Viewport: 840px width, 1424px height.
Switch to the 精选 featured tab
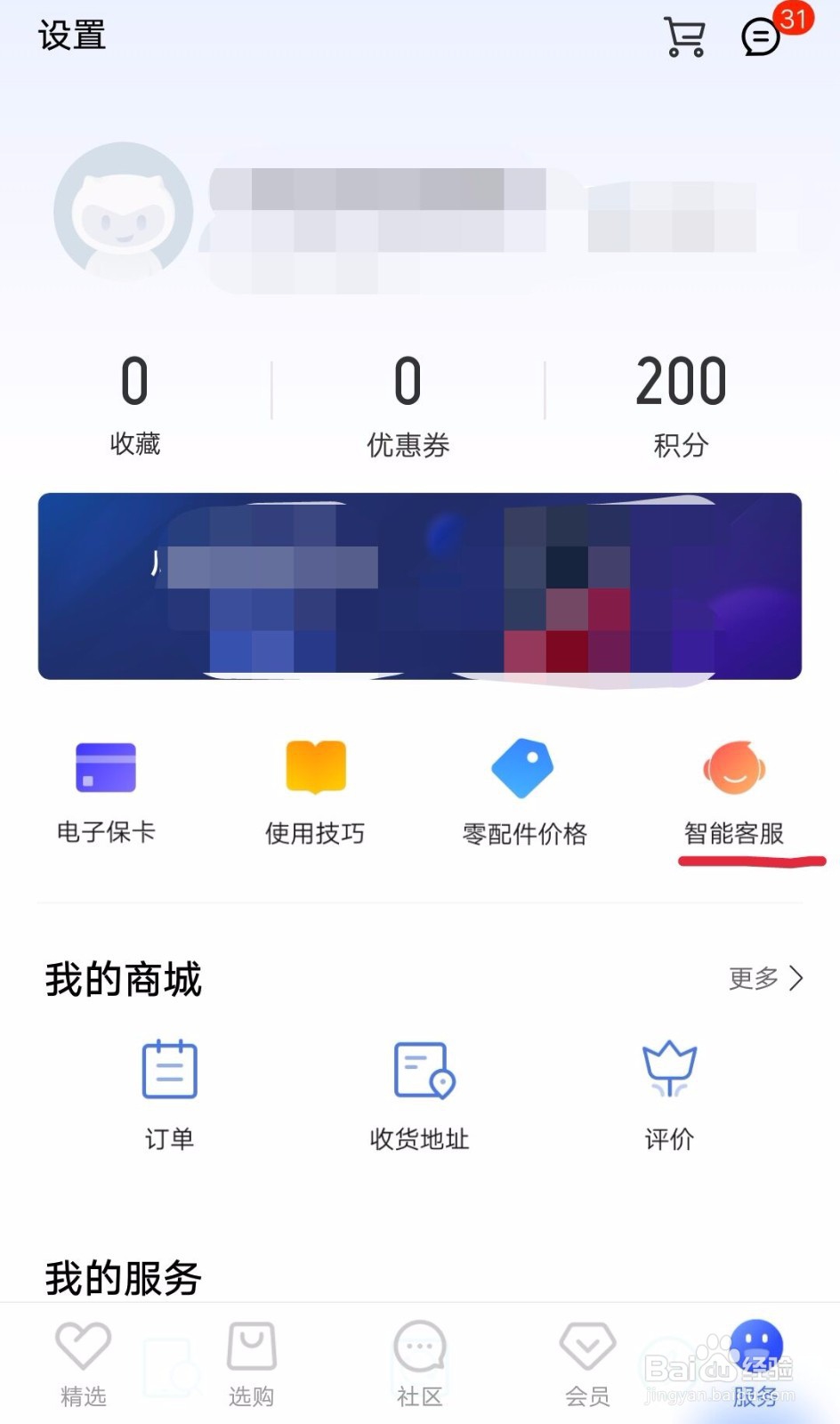pyautogui.click(x=83, y=1362)
